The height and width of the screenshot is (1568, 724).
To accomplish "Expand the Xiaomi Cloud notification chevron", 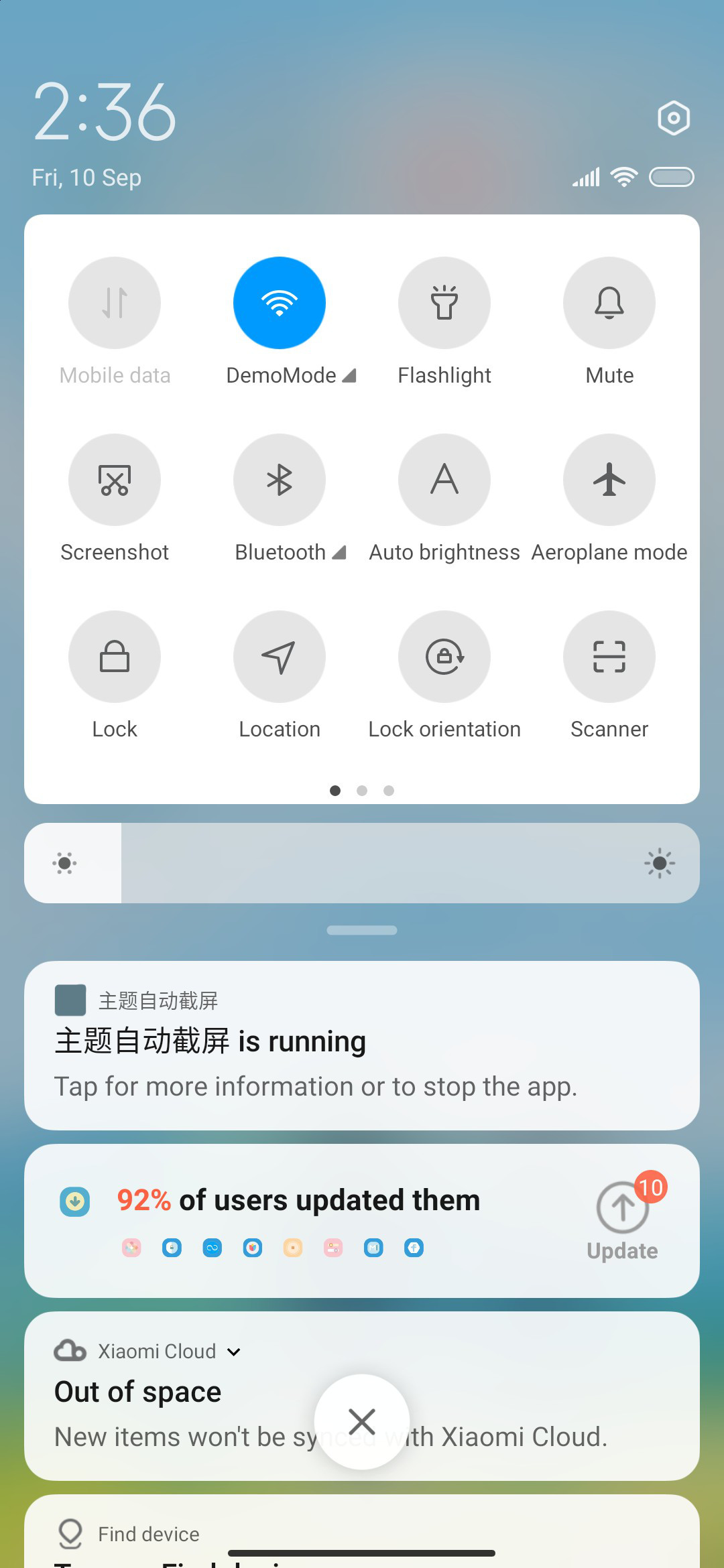I will coord(234,1352).
